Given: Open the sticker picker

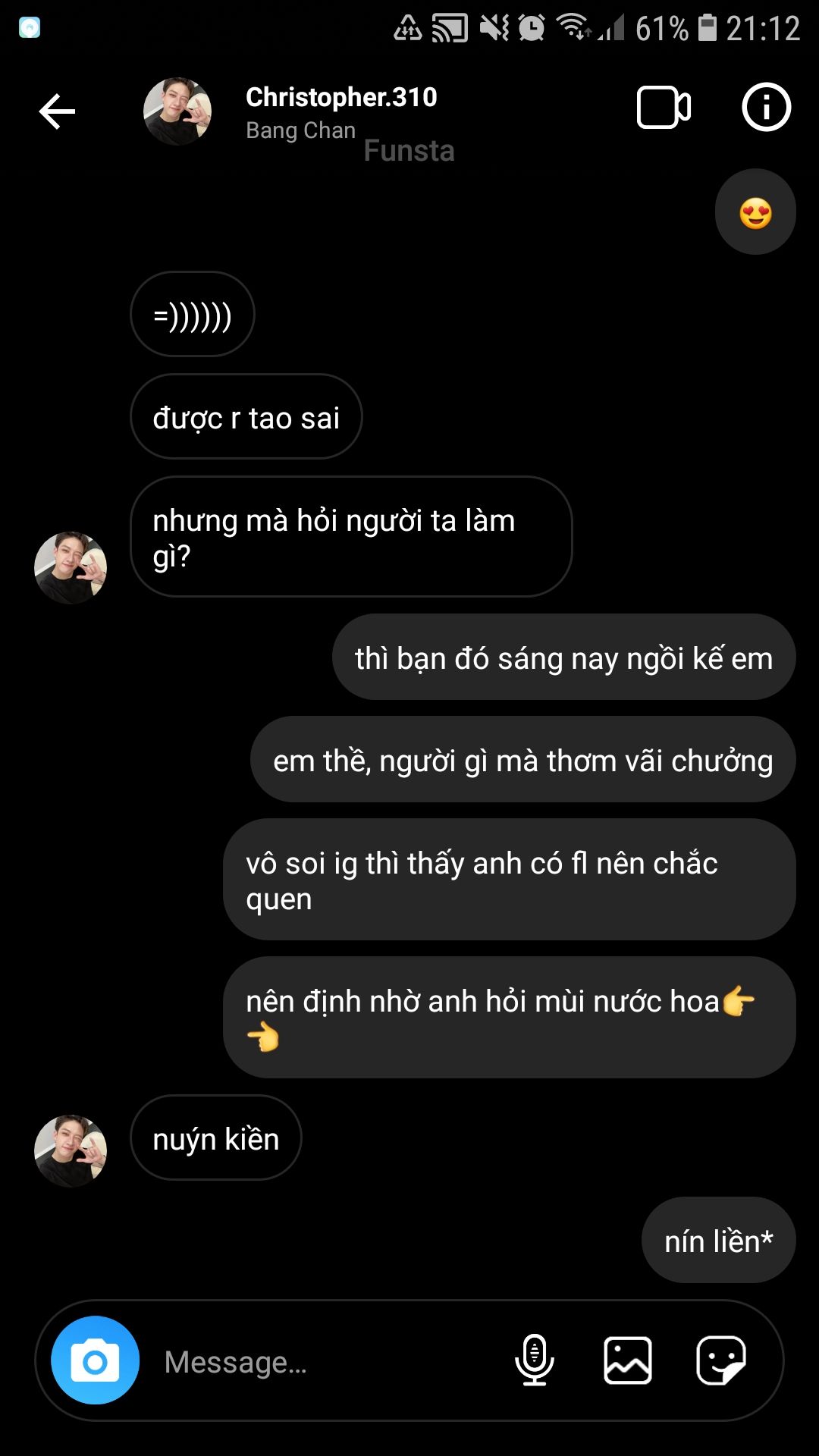Looking at the screenshot, I should click(721, 1360).
